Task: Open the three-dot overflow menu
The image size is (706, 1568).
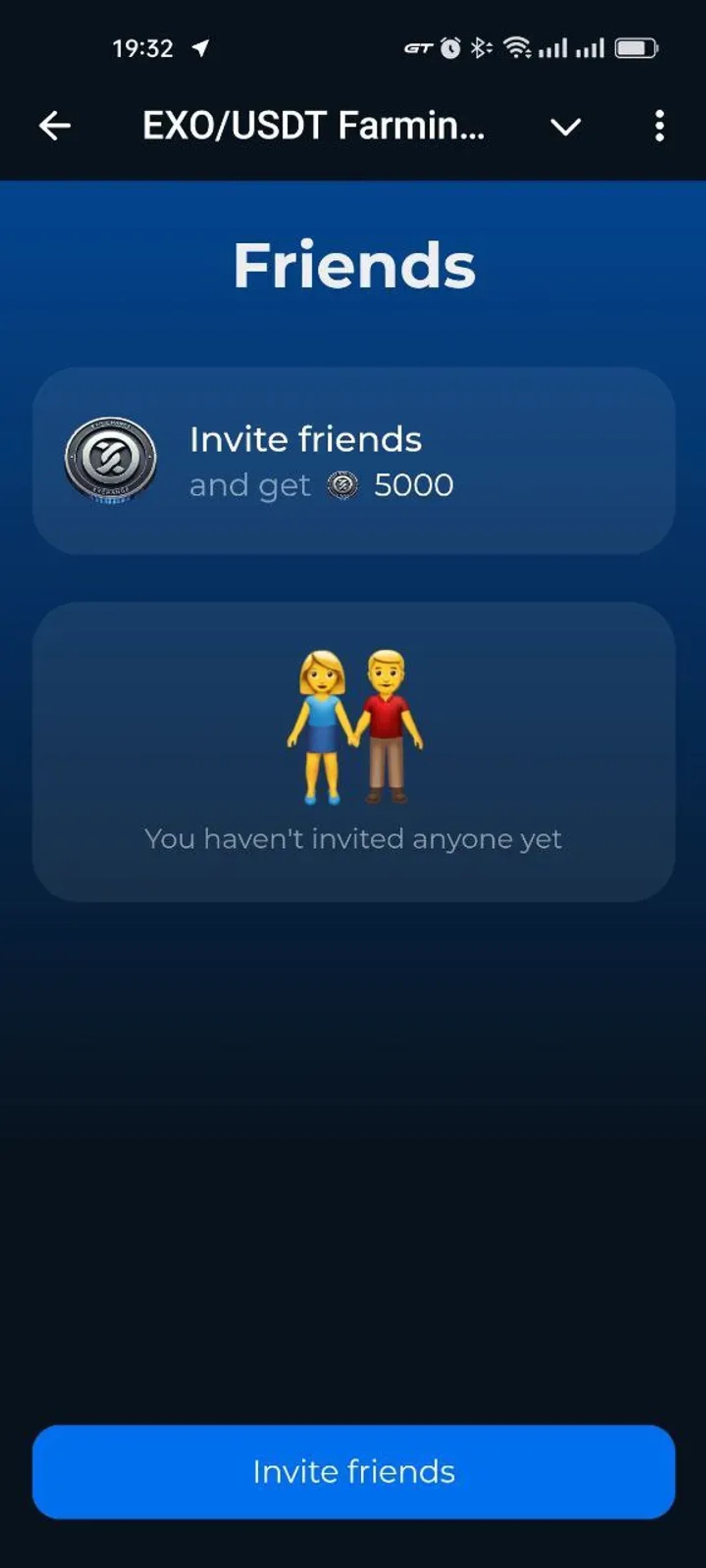Action: point(660,127)
